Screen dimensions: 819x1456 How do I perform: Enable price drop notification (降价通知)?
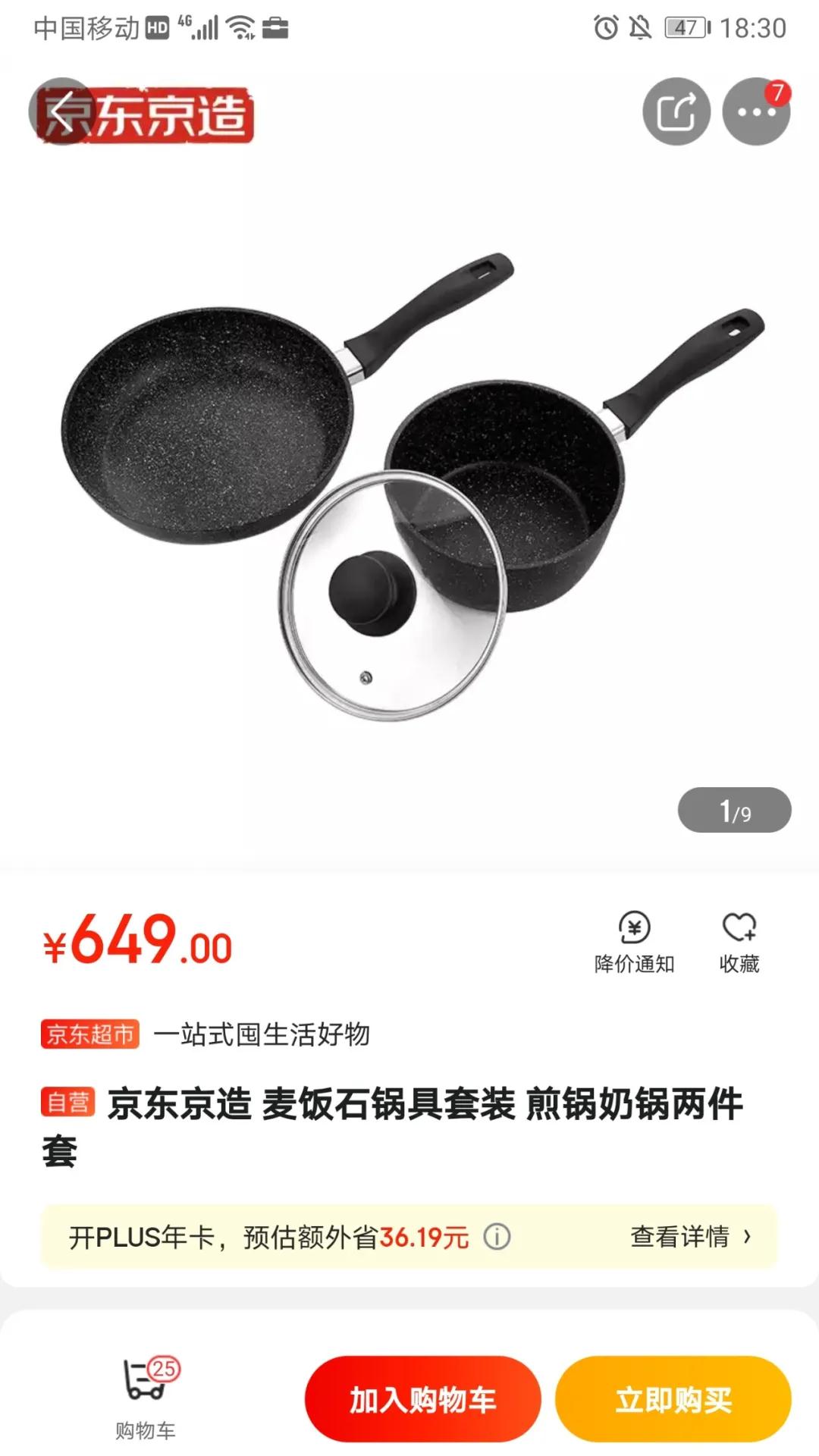(634, 941)
